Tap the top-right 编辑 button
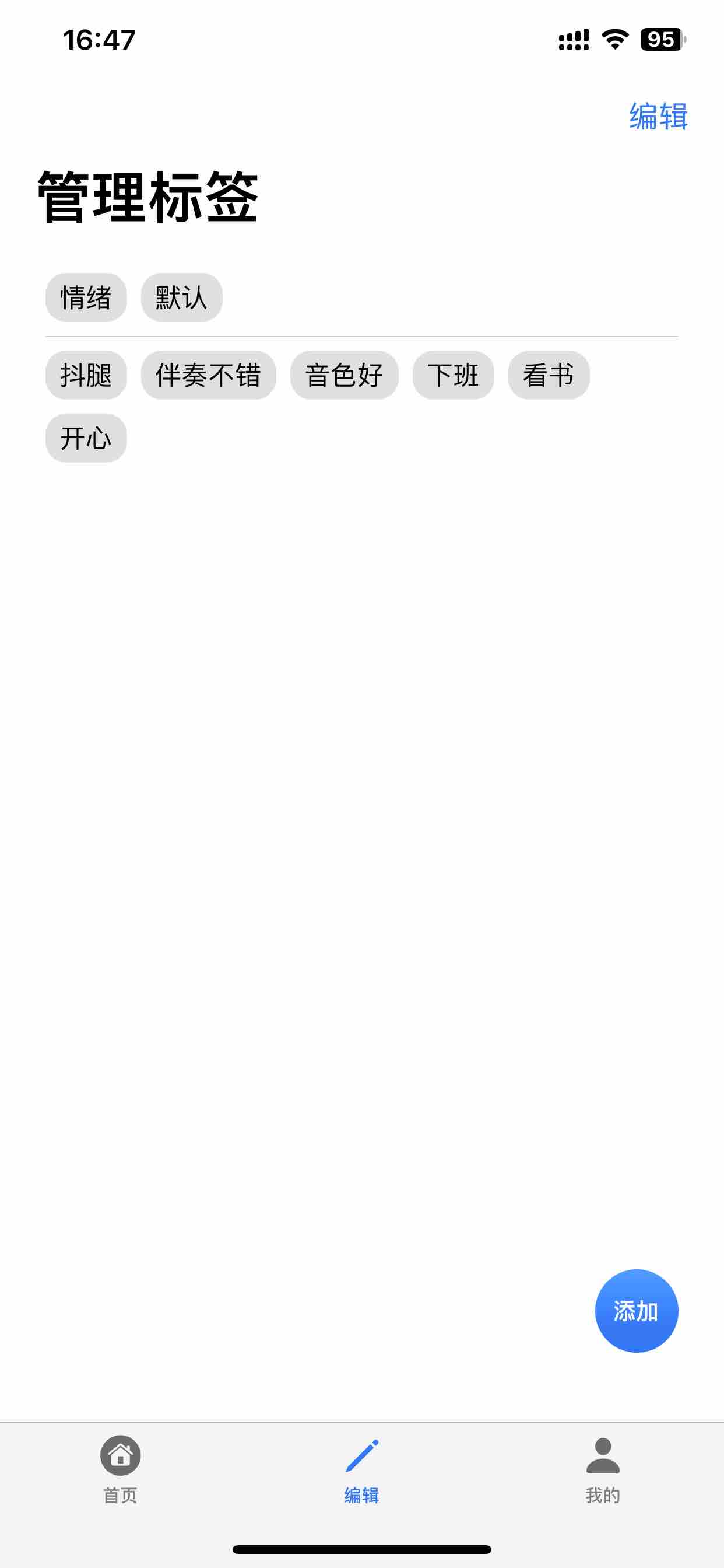 point(658,116)
